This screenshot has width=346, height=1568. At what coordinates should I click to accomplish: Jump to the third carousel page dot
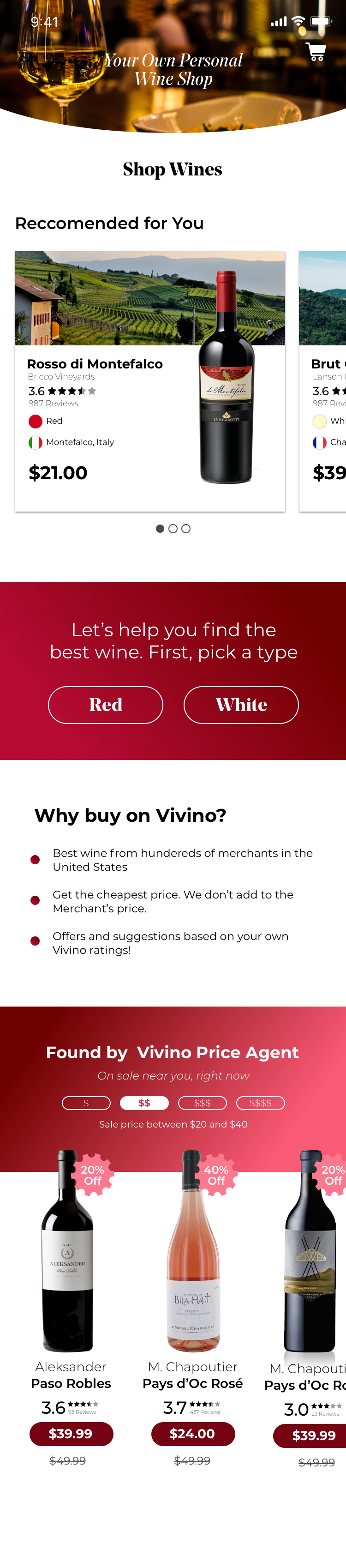click(x=186, y=528)
